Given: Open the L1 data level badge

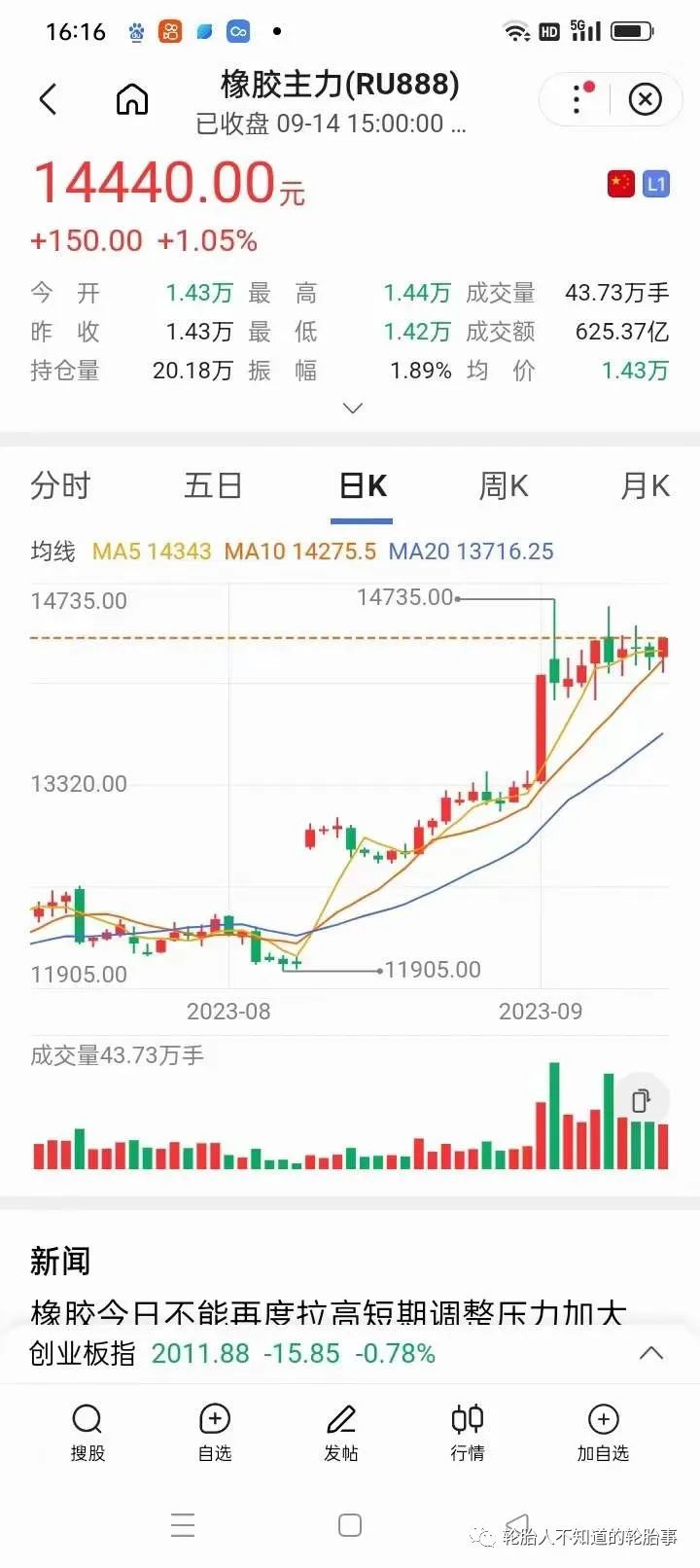Looking at the screenshot, I should tap(656, 184).
